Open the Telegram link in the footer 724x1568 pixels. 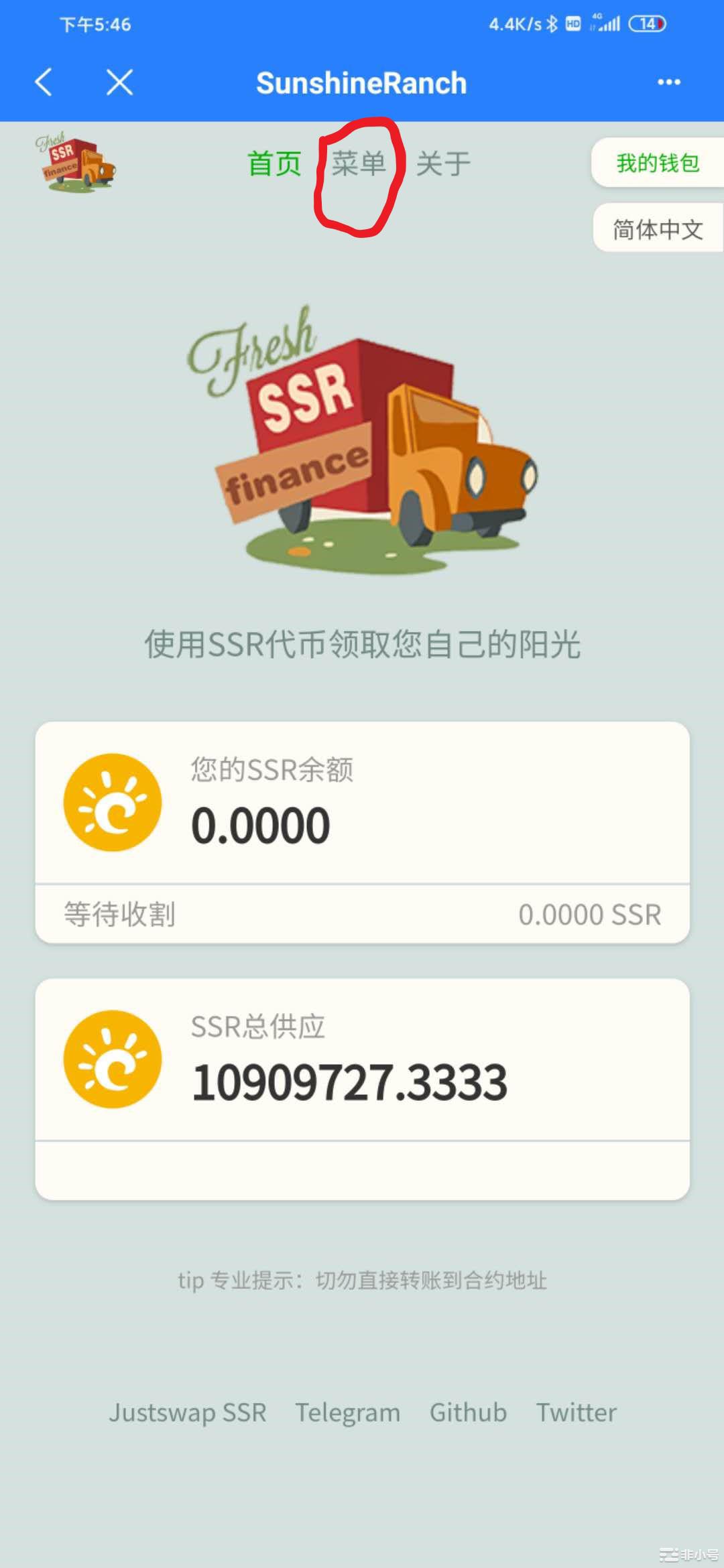(x=348, y=1412)
